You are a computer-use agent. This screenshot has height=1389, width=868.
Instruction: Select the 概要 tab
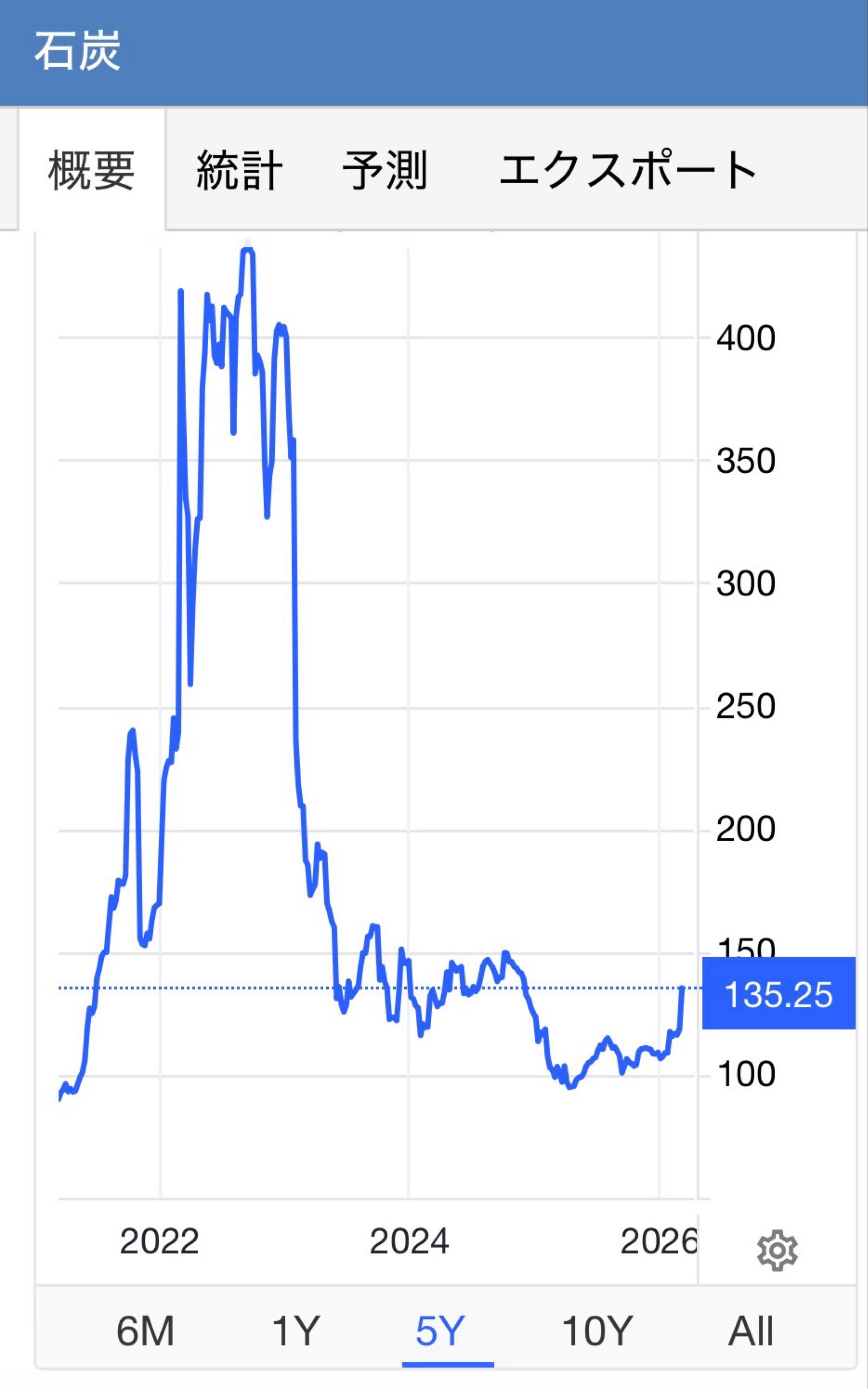pos(92,170)
